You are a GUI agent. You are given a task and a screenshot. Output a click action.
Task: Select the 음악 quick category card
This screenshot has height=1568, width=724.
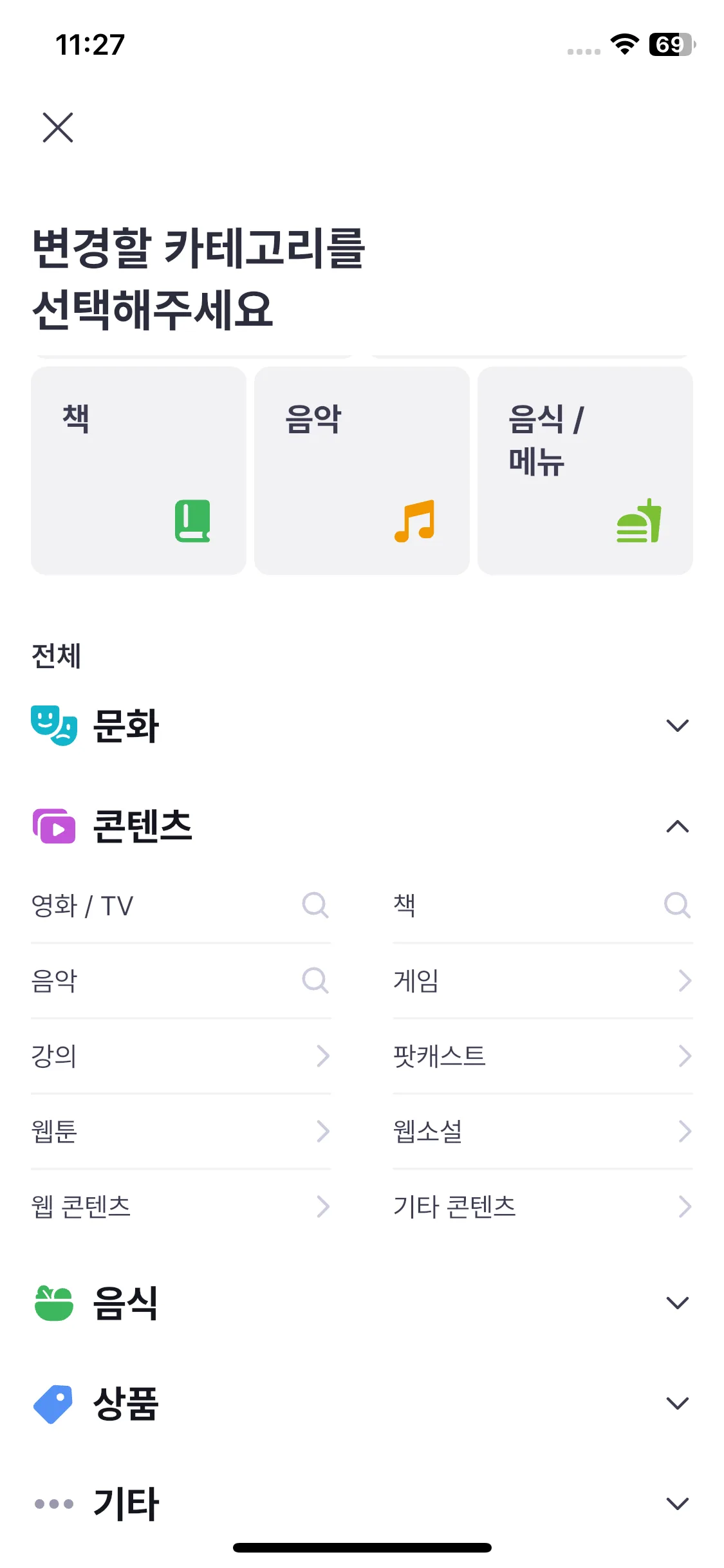(x=361, y=470)
